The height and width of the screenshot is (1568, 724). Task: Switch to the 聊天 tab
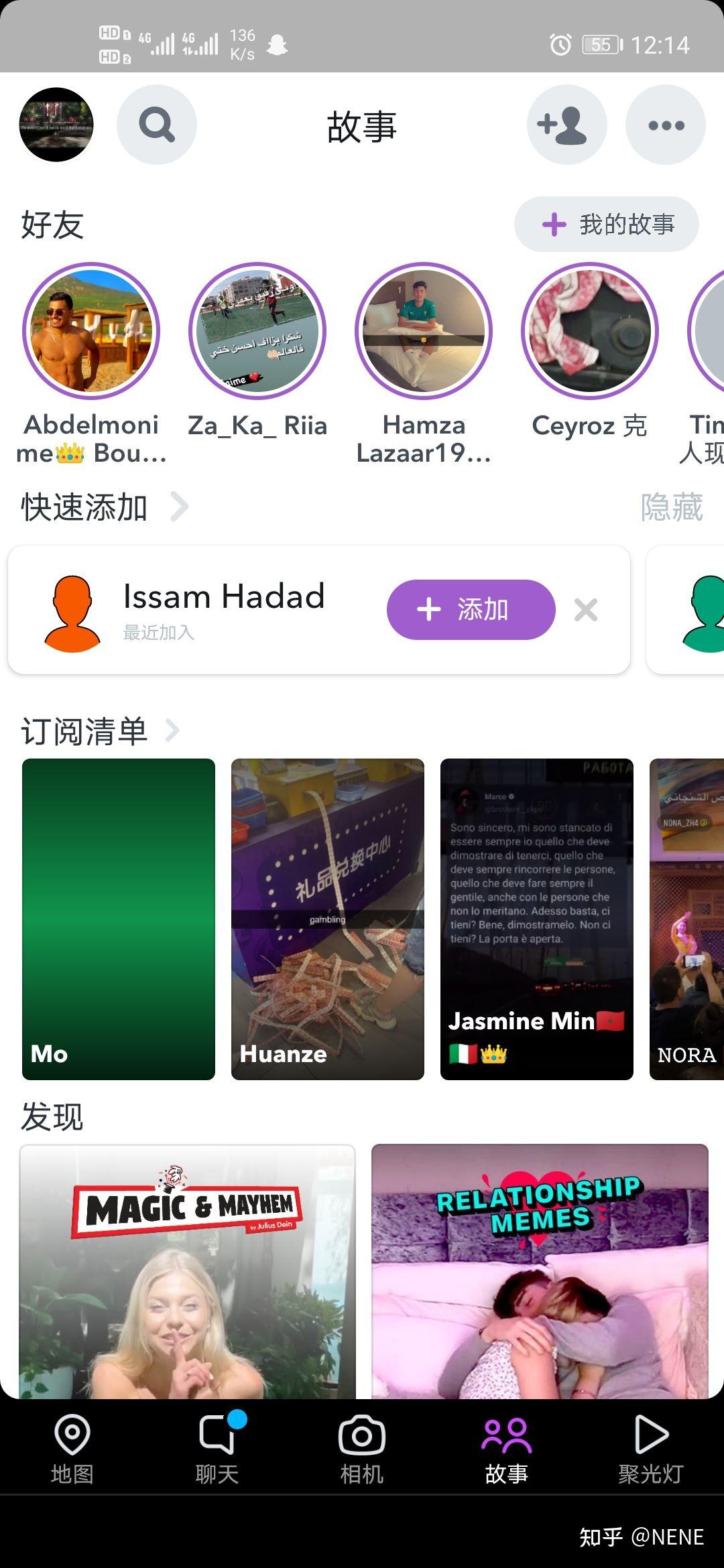[x=217, y=1449]
